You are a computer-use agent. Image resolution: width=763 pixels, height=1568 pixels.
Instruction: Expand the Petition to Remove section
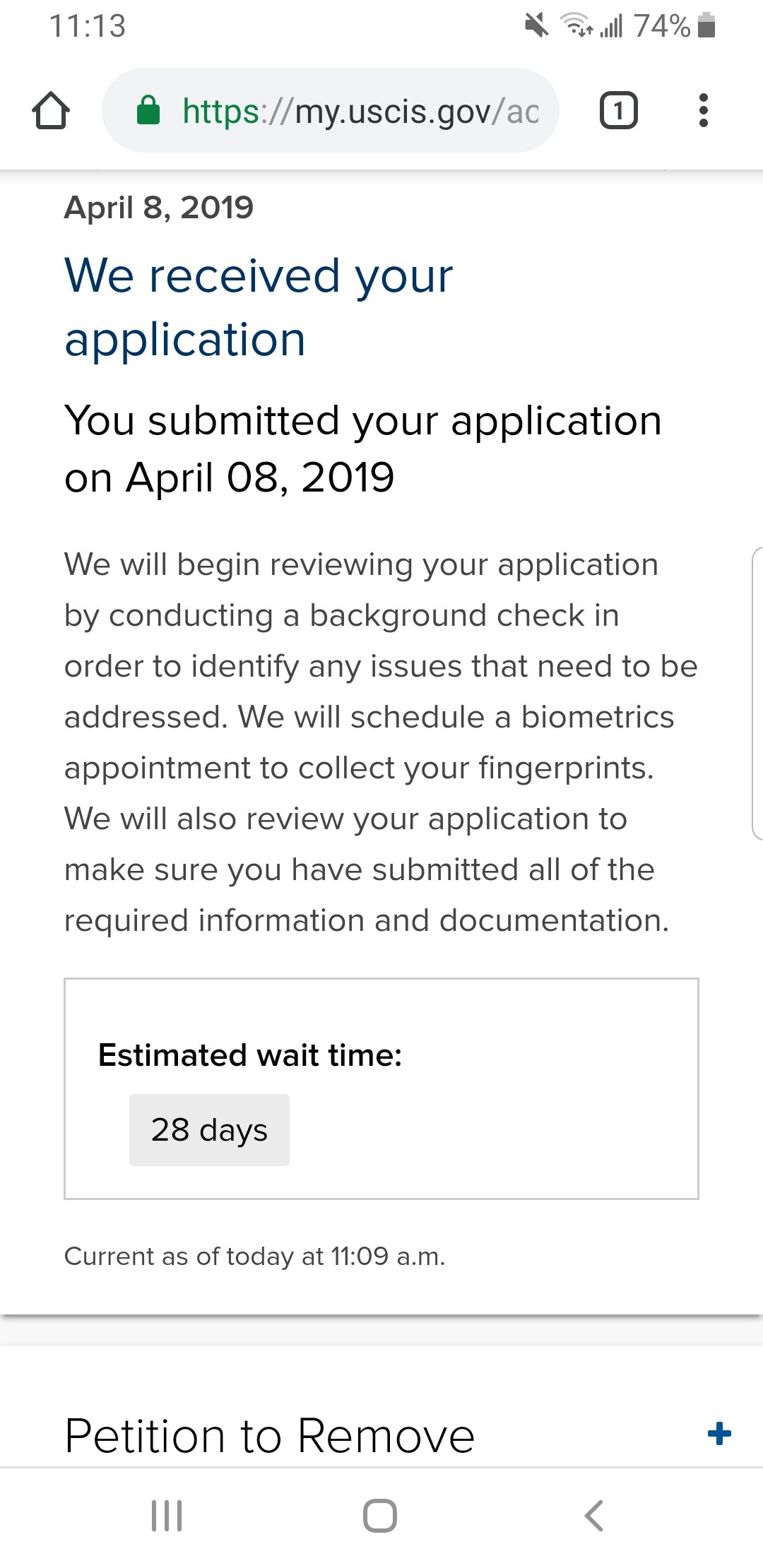719,1434
